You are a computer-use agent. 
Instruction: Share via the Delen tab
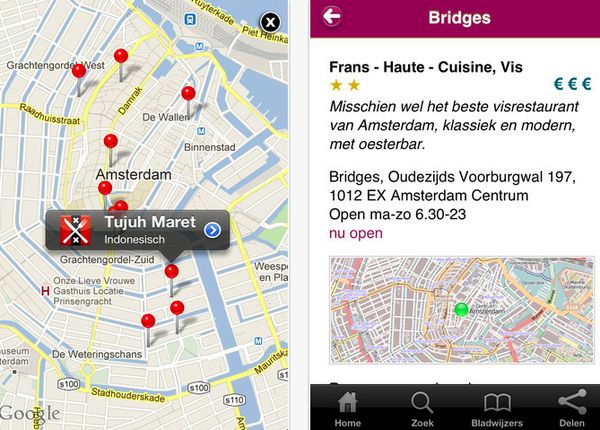[571, 409]
